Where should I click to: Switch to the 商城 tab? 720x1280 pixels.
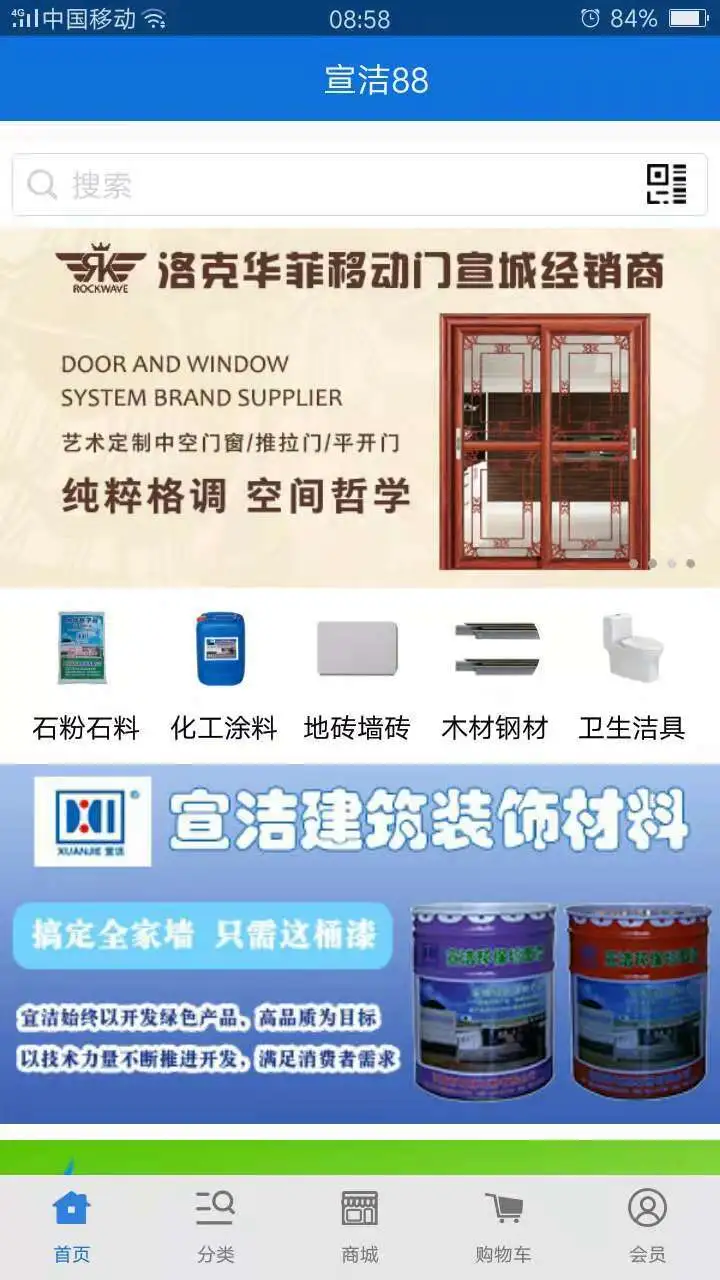pos(360,1226)
